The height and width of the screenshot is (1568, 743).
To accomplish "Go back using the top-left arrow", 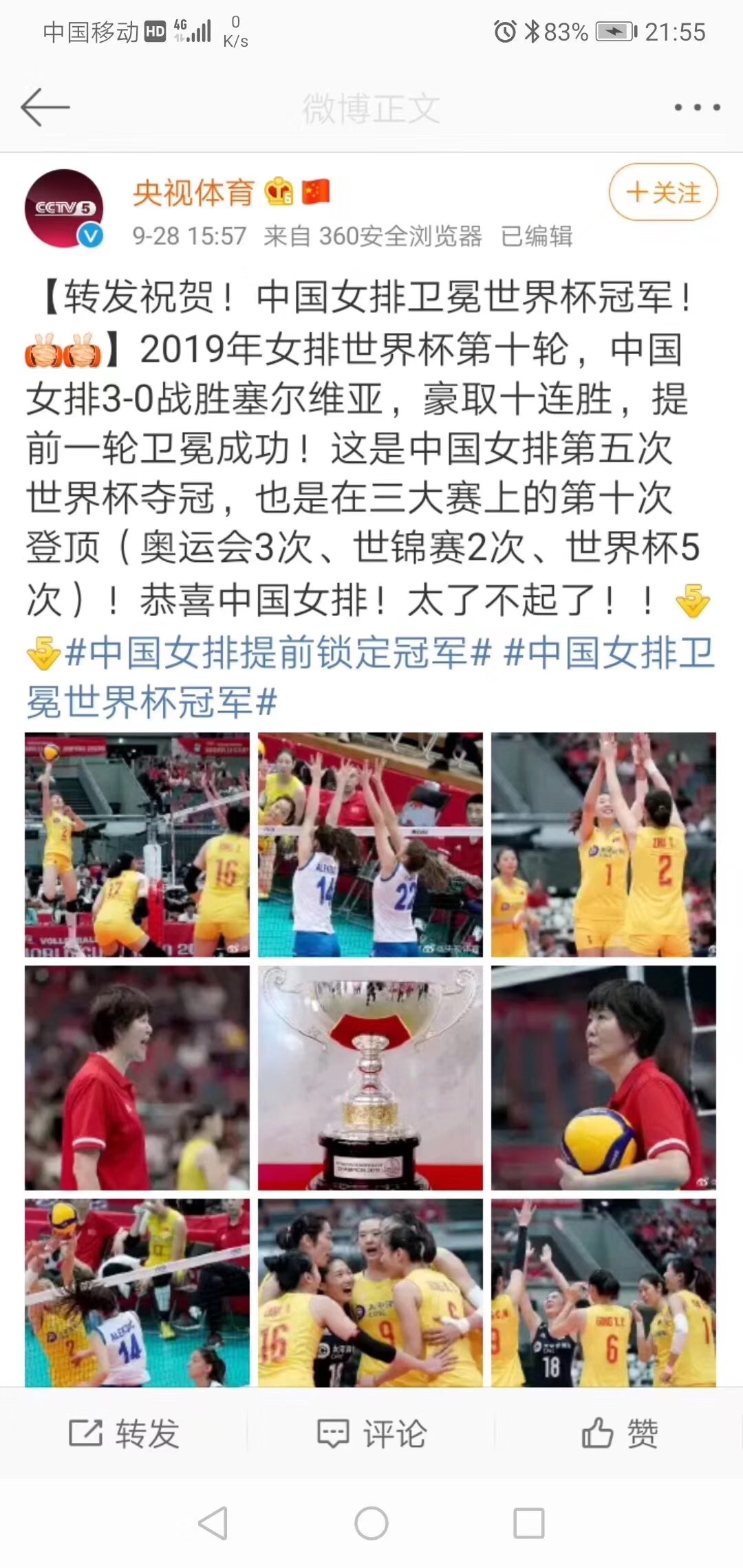I will (45, 107).
